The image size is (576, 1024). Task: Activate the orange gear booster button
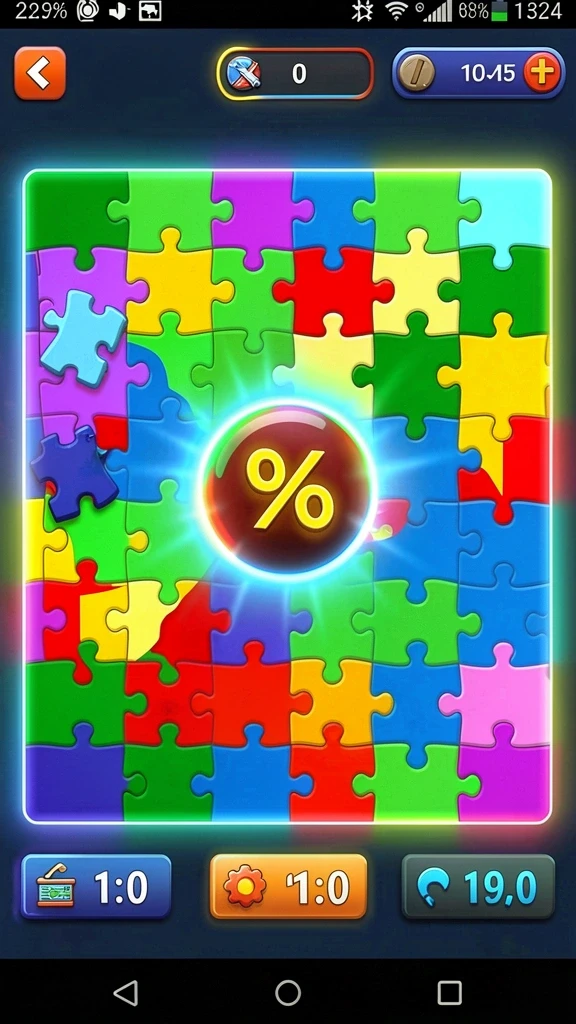(288, 887)
